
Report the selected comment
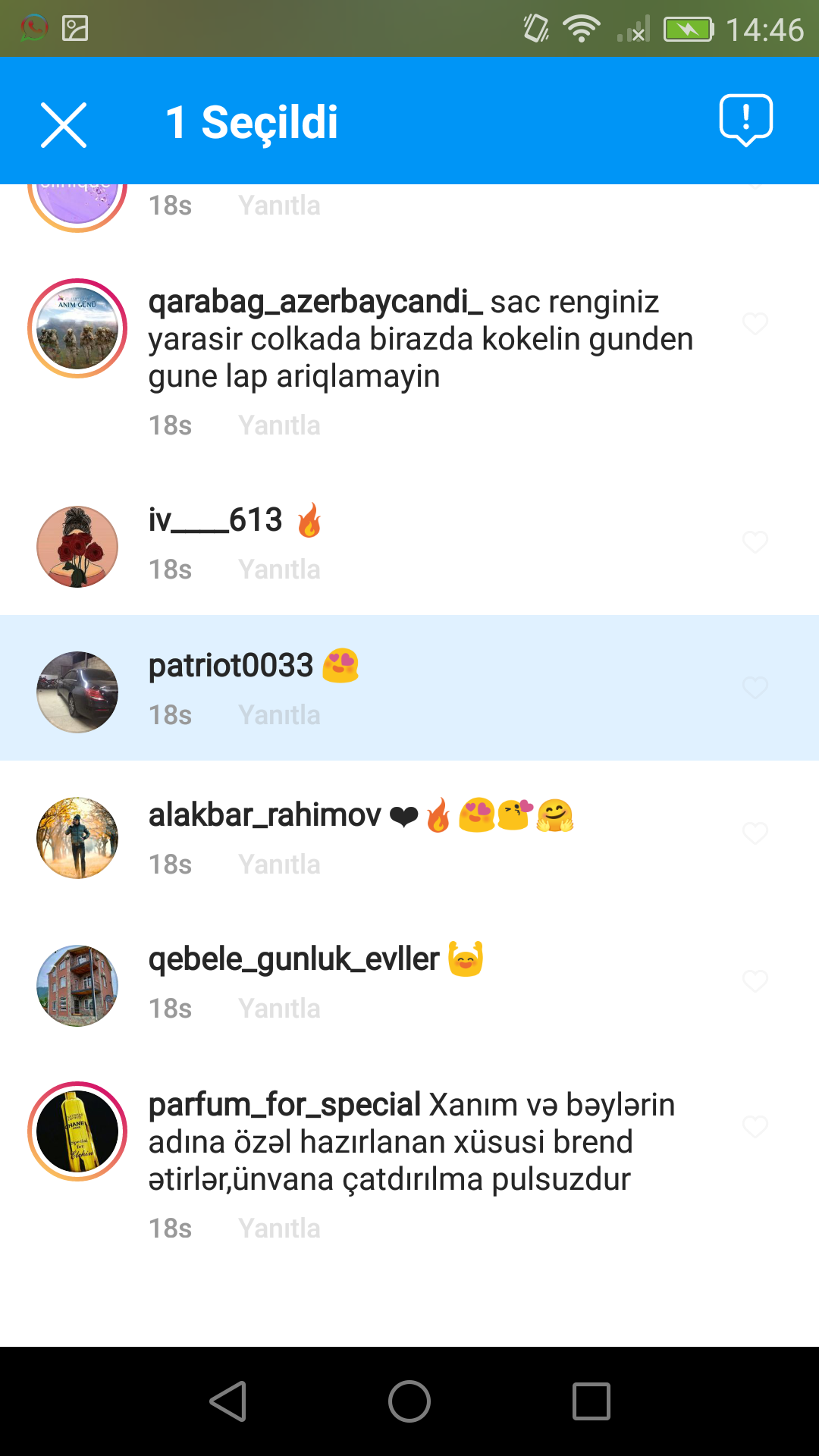[745, 121]
